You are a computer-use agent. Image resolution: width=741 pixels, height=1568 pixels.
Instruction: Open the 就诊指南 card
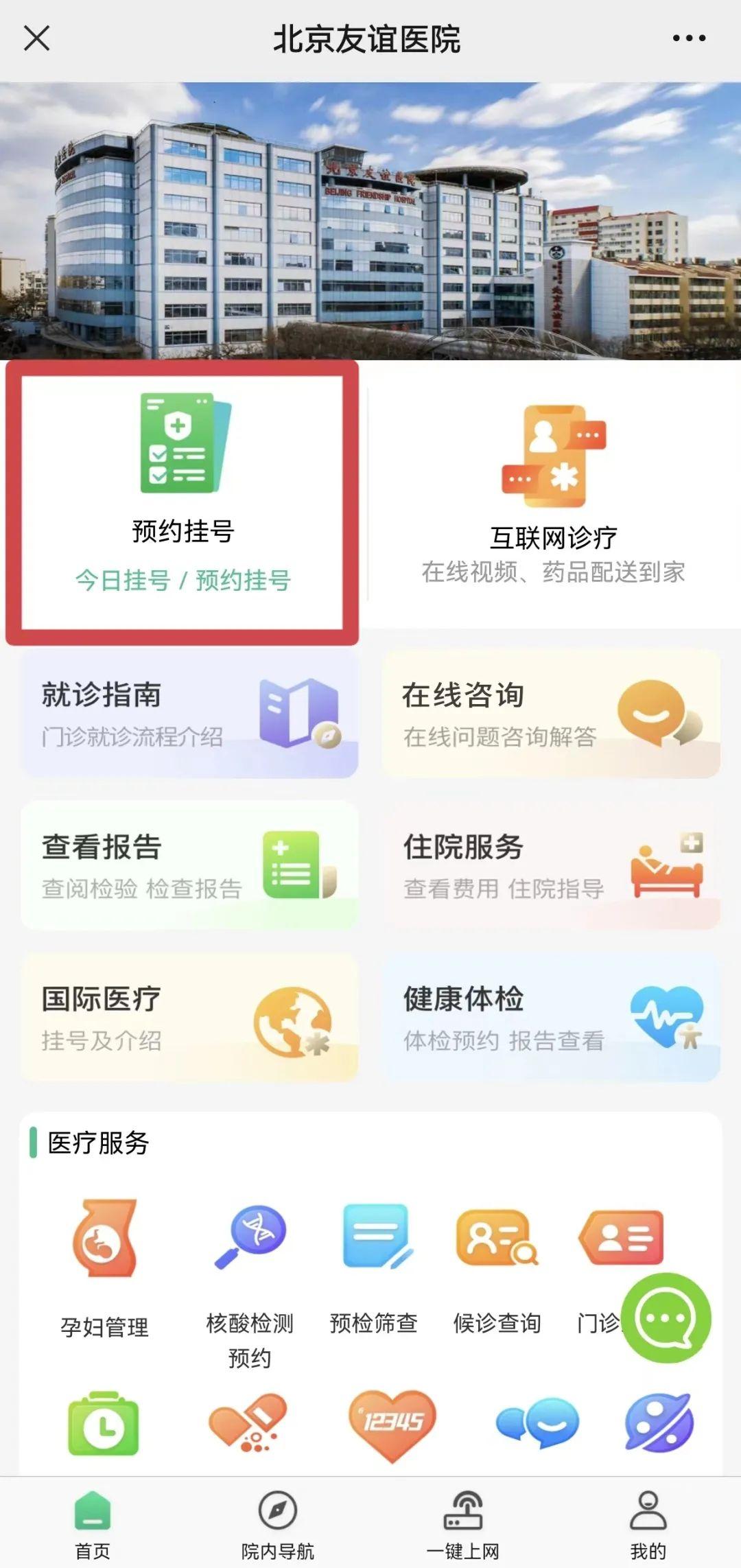point(189,714)
